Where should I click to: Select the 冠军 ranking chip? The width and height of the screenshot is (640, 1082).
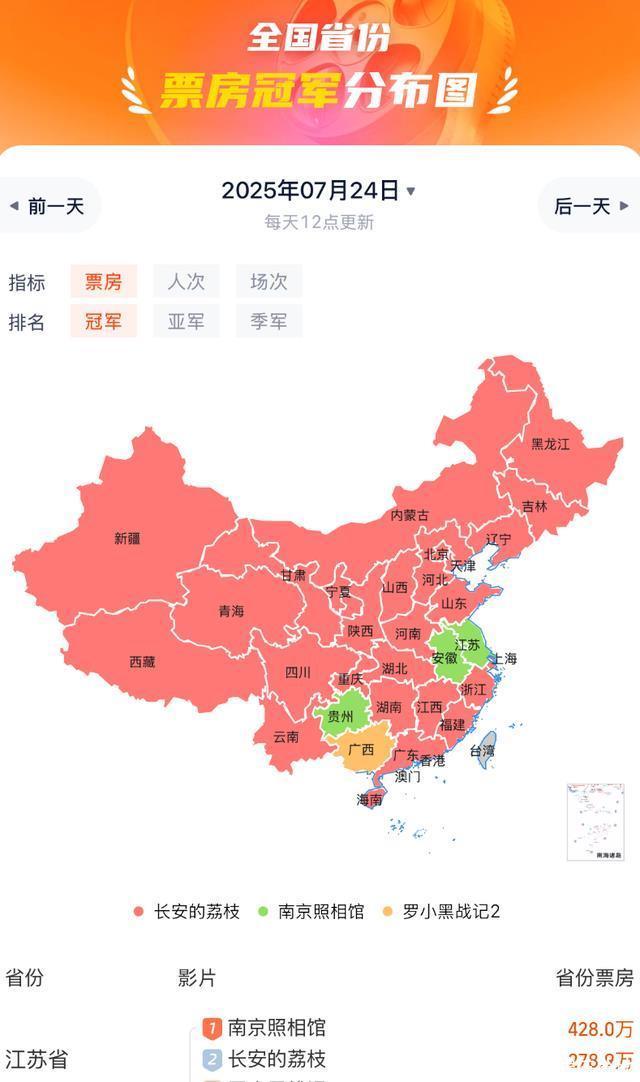pos(103,322)
